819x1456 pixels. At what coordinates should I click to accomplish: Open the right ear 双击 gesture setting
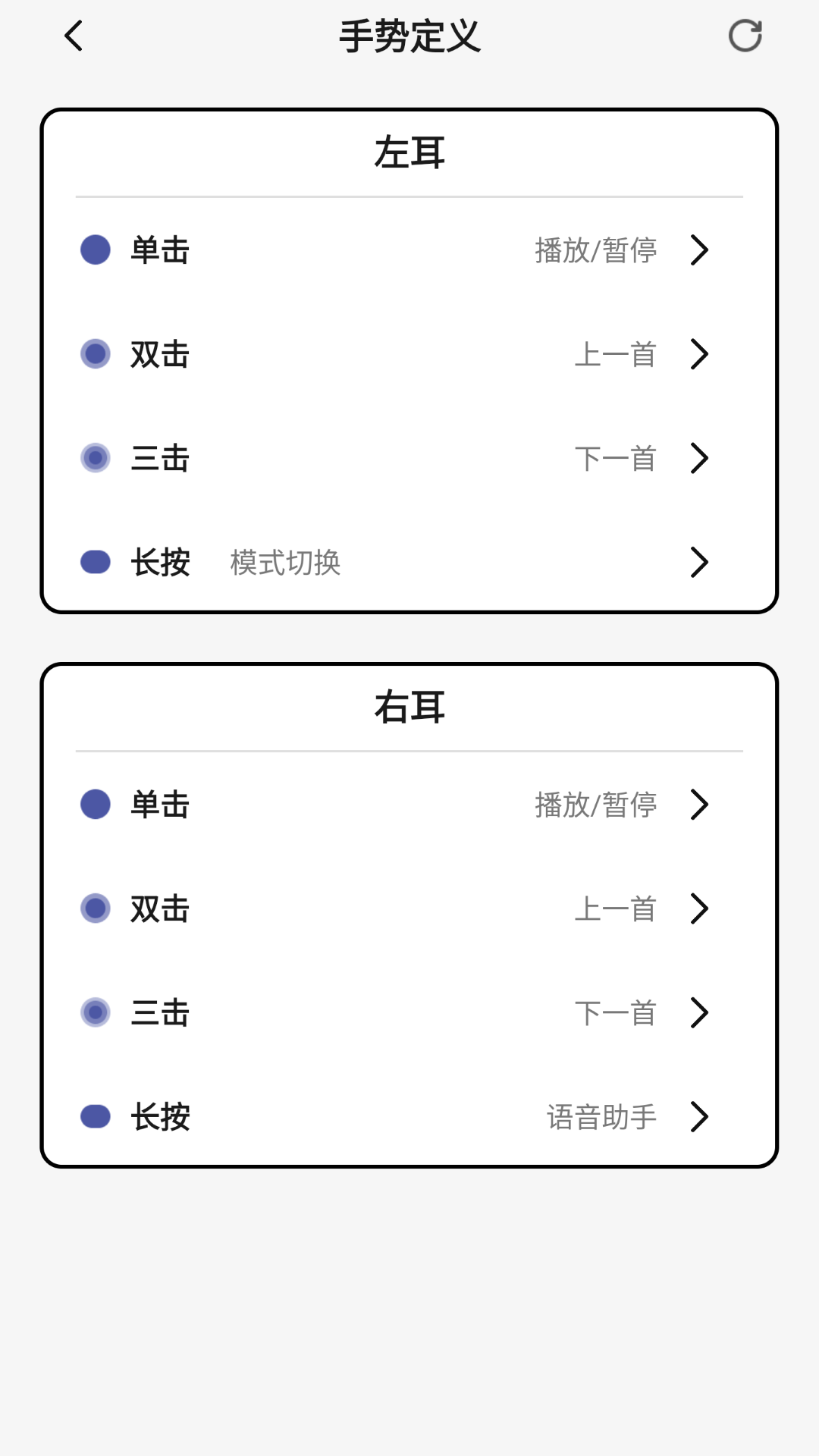tap(409, 908)
